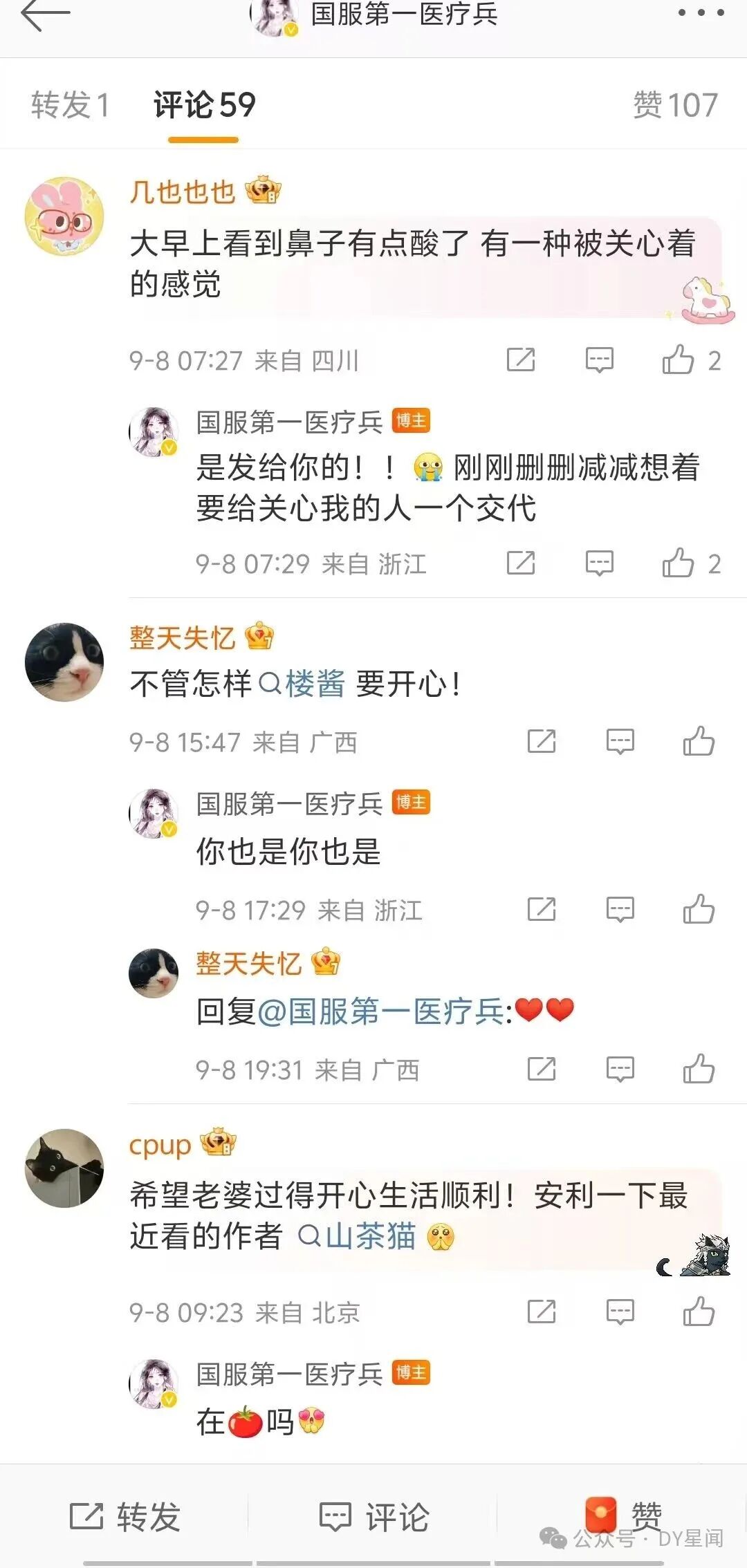Like cpup's comment from 北京
This screenshot has width=747, height=1568.
coord(699,1312)
